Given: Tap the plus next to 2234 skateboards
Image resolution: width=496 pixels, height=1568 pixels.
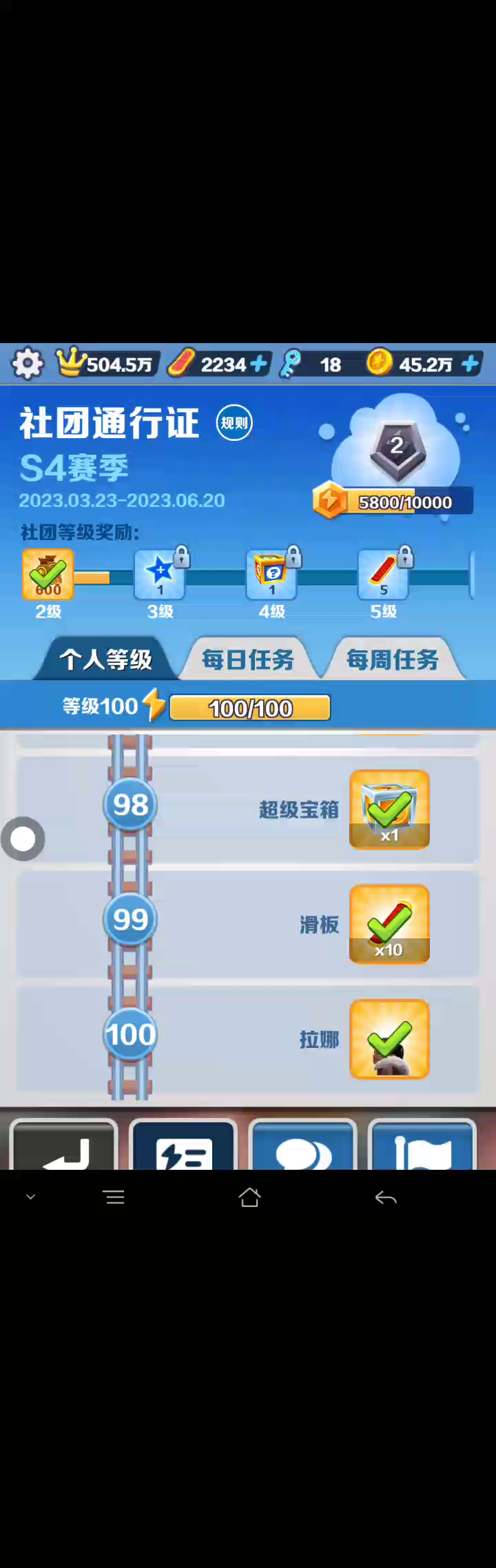Looking at the screenshot, I should pos(259,364).
